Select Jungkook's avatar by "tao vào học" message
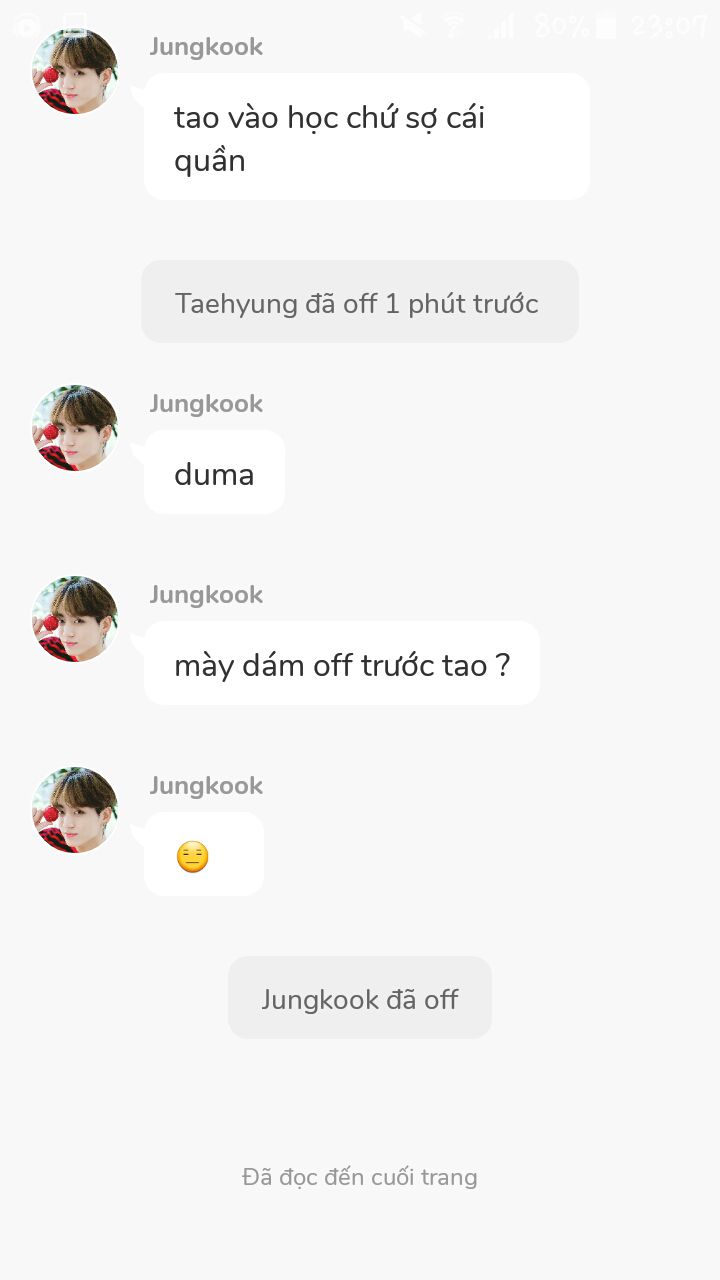This screenshot has height=1280, width=720. 75,71
